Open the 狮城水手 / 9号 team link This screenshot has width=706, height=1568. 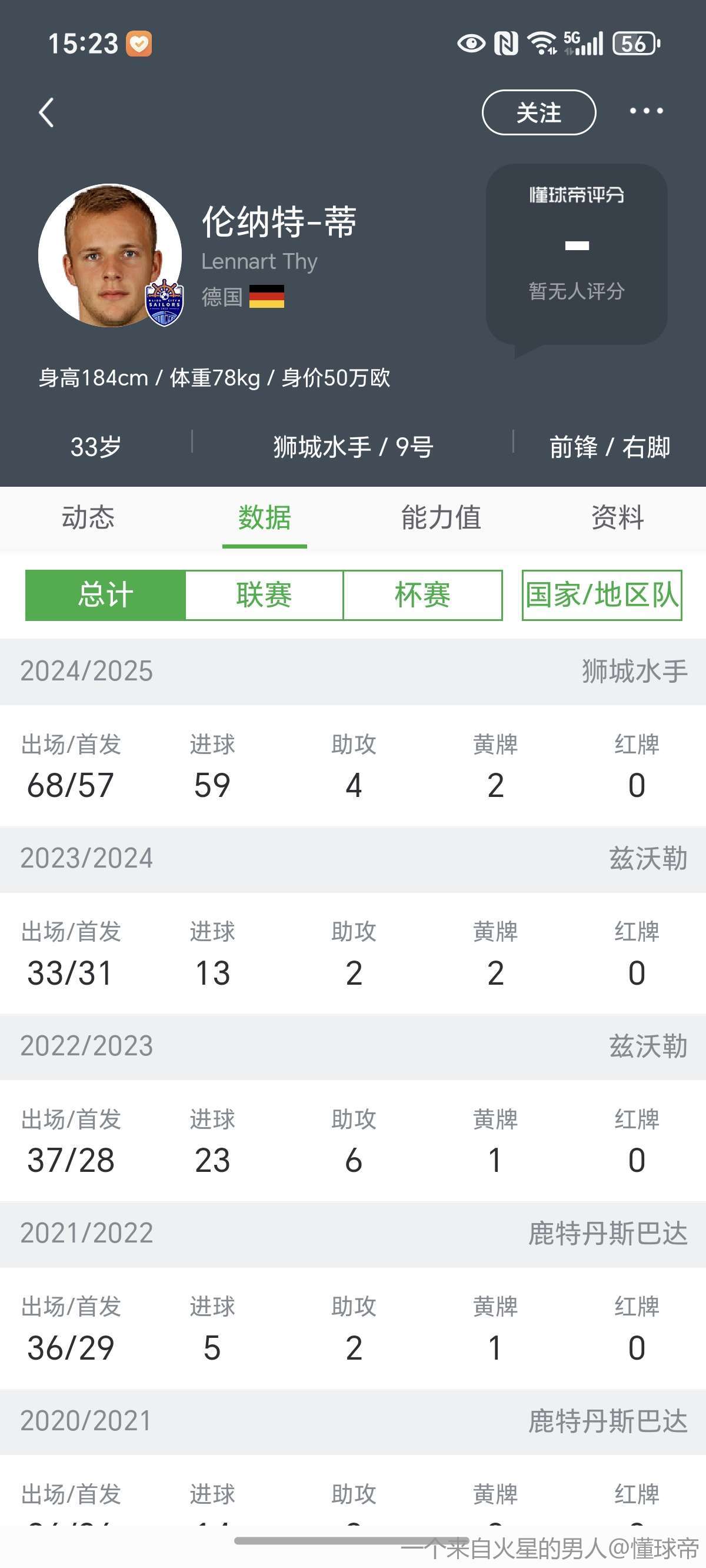click(353, 447)
